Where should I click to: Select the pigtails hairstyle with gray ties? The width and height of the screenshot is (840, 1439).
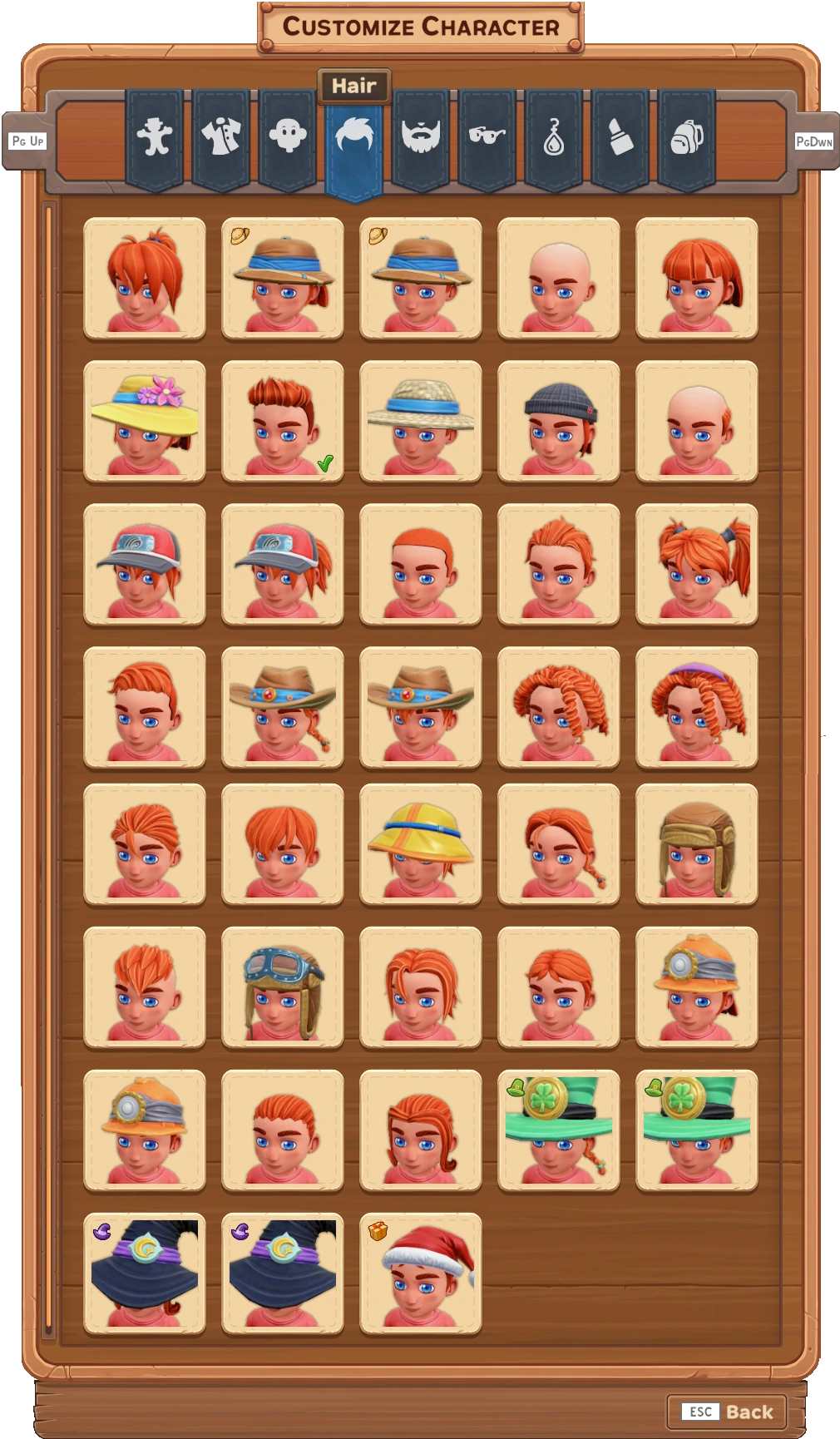[x=697, y=565]
